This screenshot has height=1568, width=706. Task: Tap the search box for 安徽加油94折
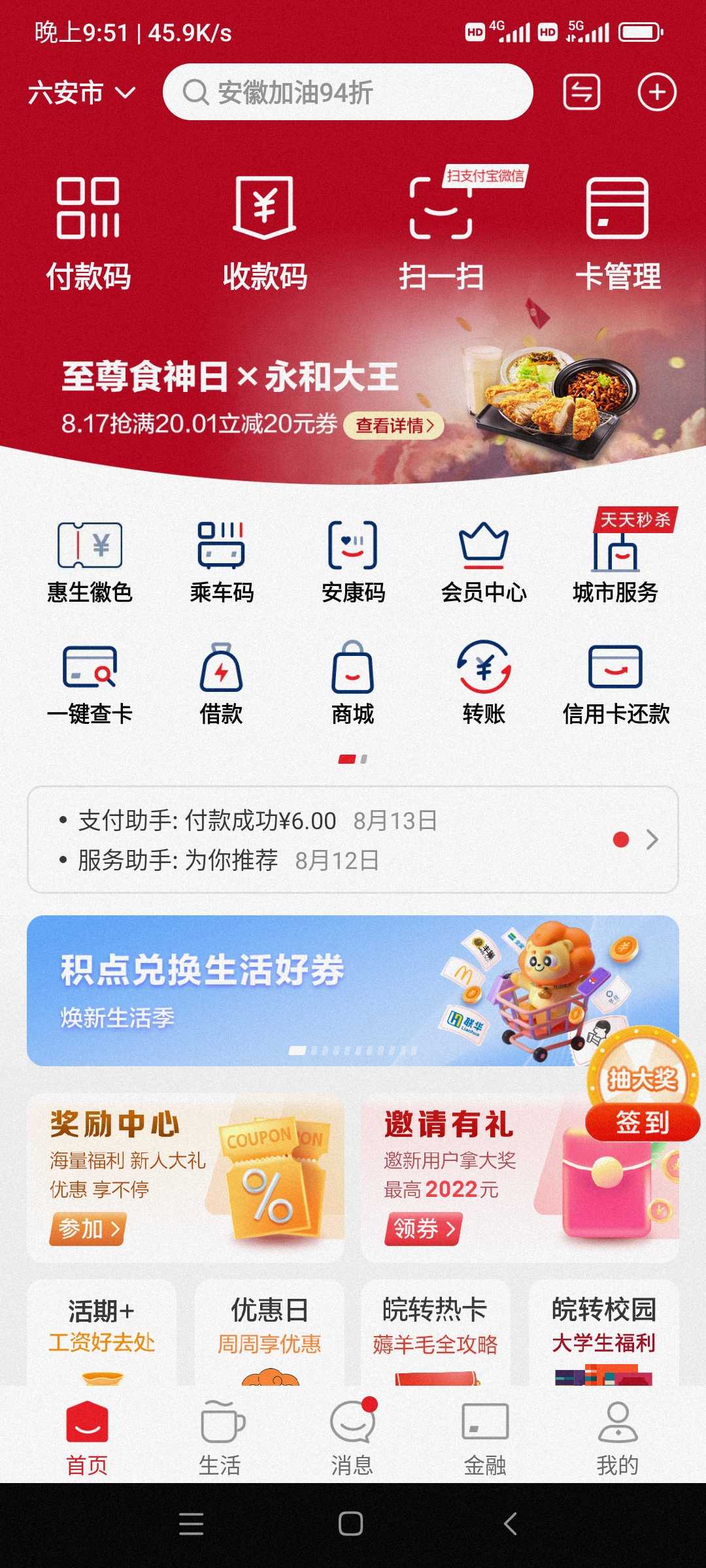(x=348, y=92)
